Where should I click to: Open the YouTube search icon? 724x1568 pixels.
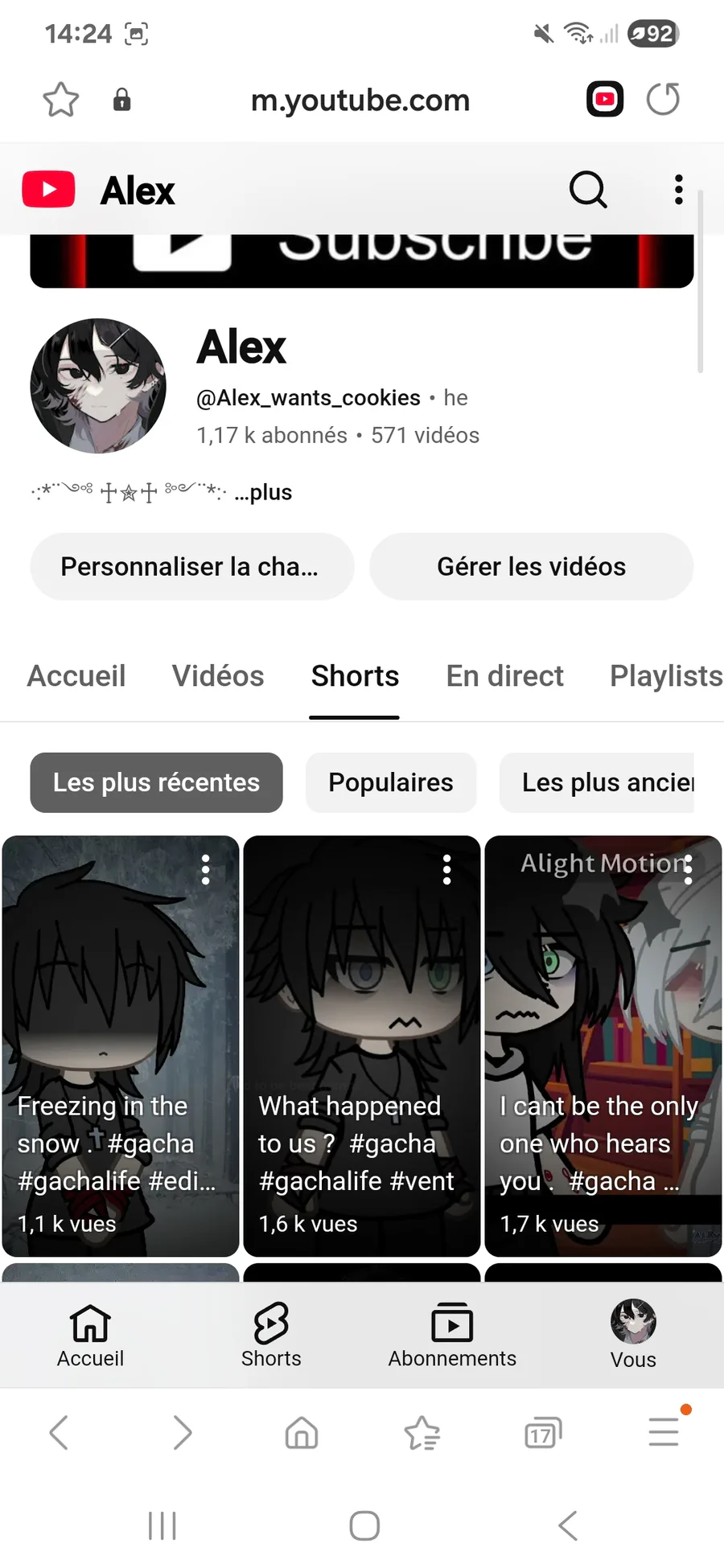click(588, 191)
